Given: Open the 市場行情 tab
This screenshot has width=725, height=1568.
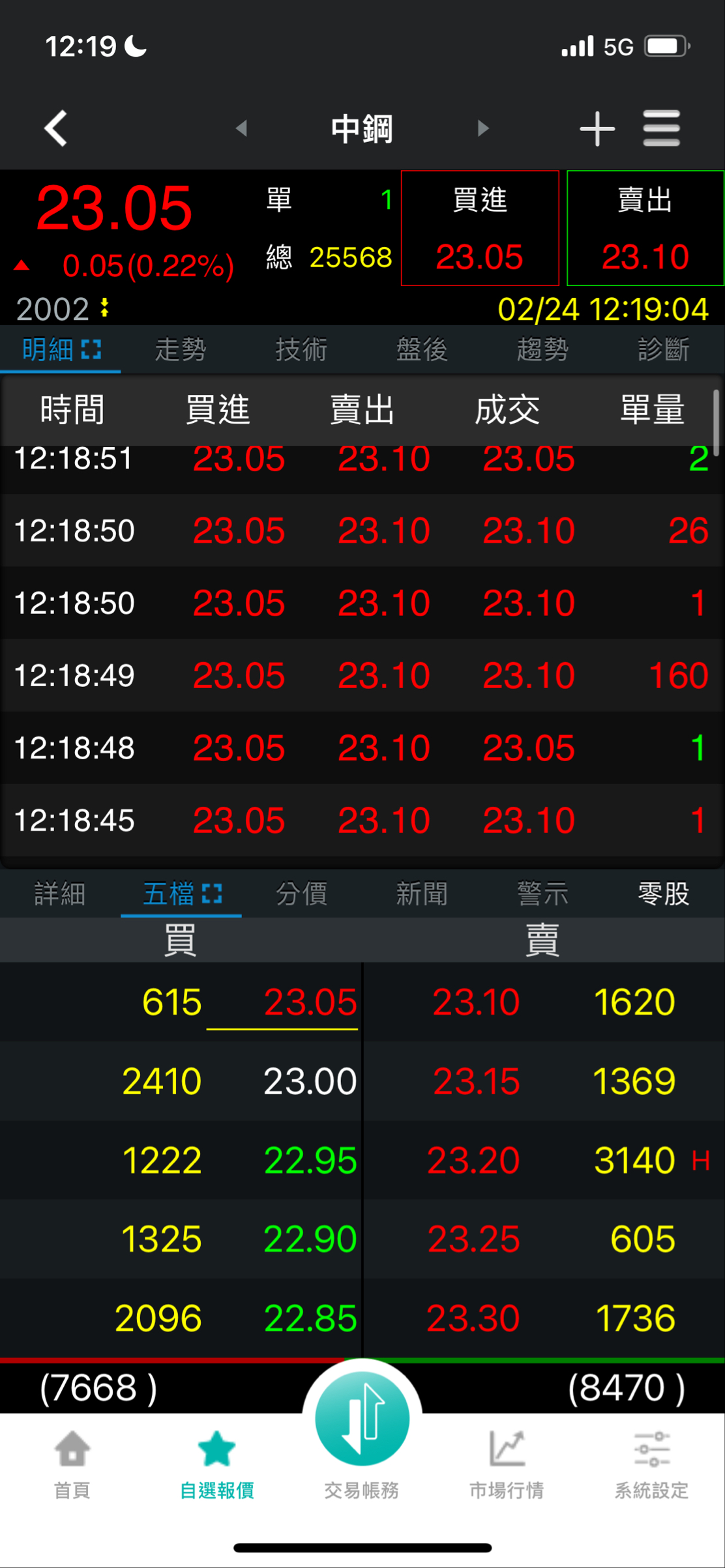Looking at the screenshot, I should [507, 1462].
